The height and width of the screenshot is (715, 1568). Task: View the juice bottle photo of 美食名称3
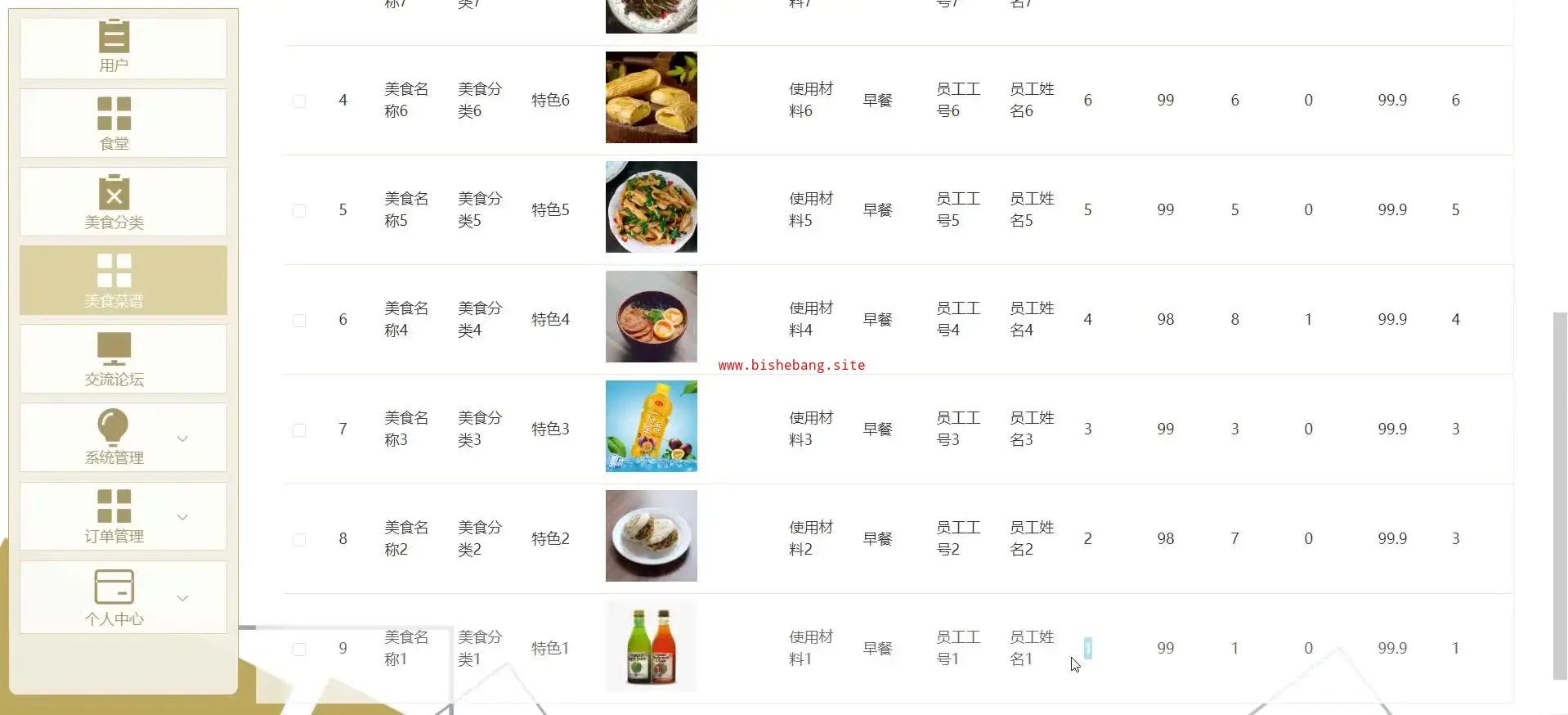point(651,426)
